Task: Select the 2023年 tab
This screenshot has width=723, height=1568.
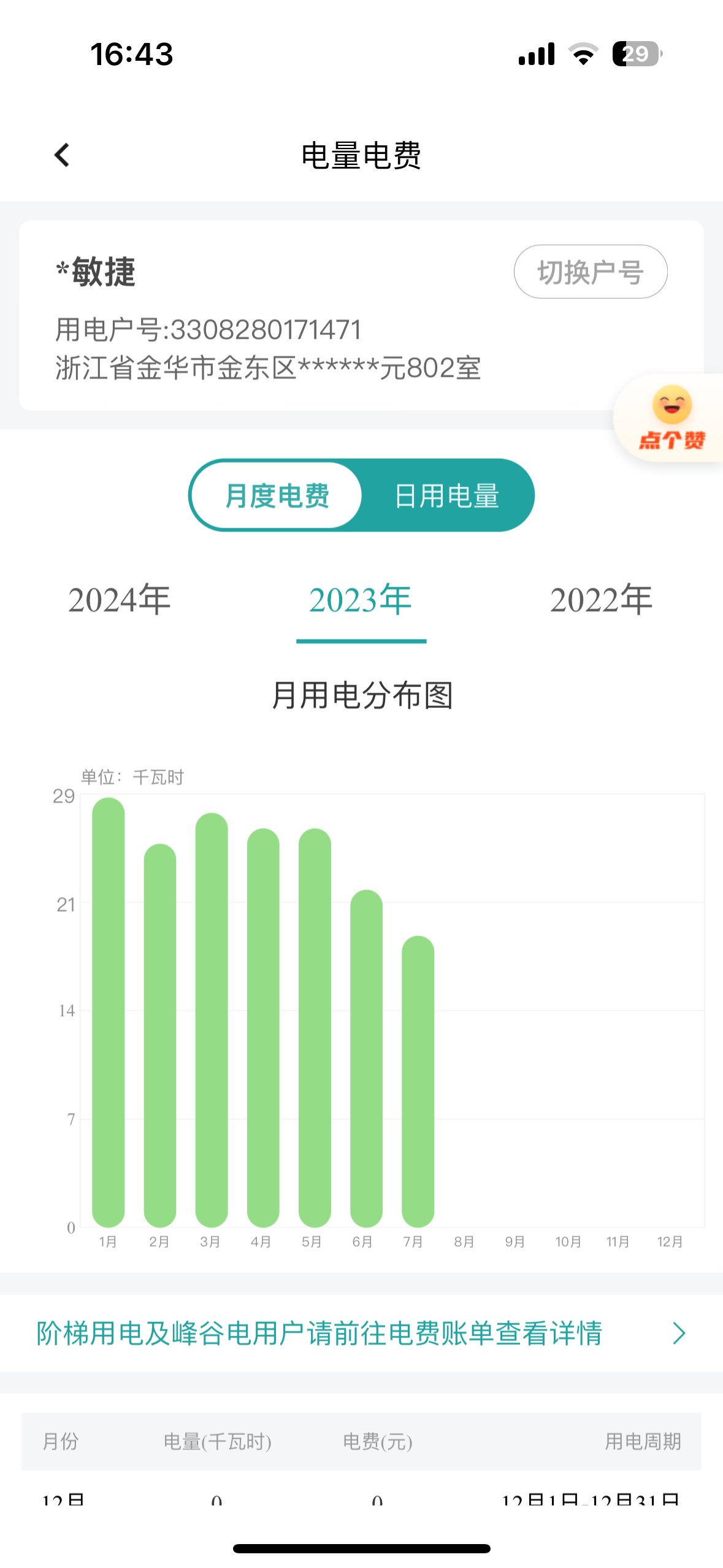Action: coord(361,600)
